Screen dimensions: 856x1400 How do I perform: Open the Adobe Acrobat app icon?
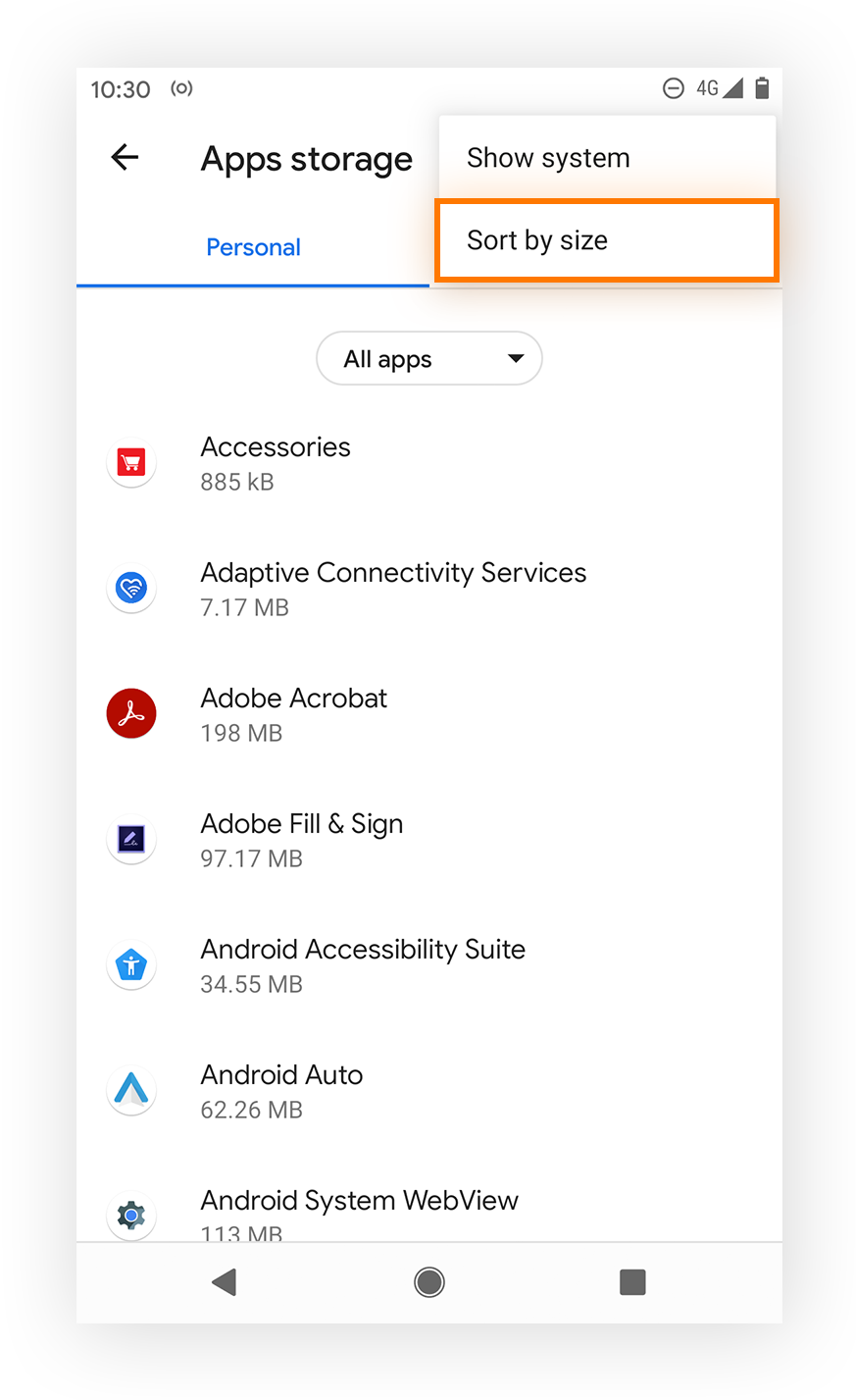(x=131, y=713)
